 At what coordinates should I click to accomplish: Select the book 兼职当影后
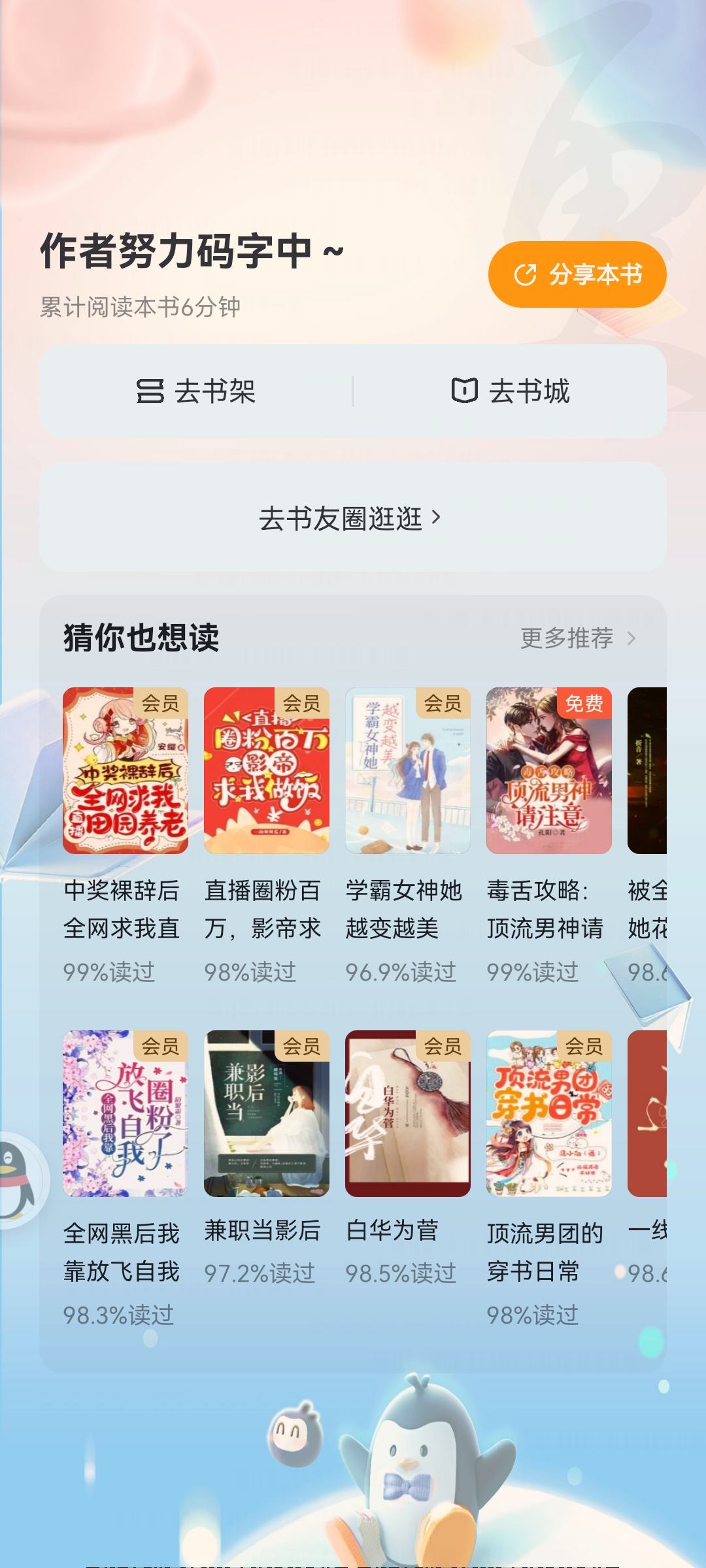[x=267, y=1114]
